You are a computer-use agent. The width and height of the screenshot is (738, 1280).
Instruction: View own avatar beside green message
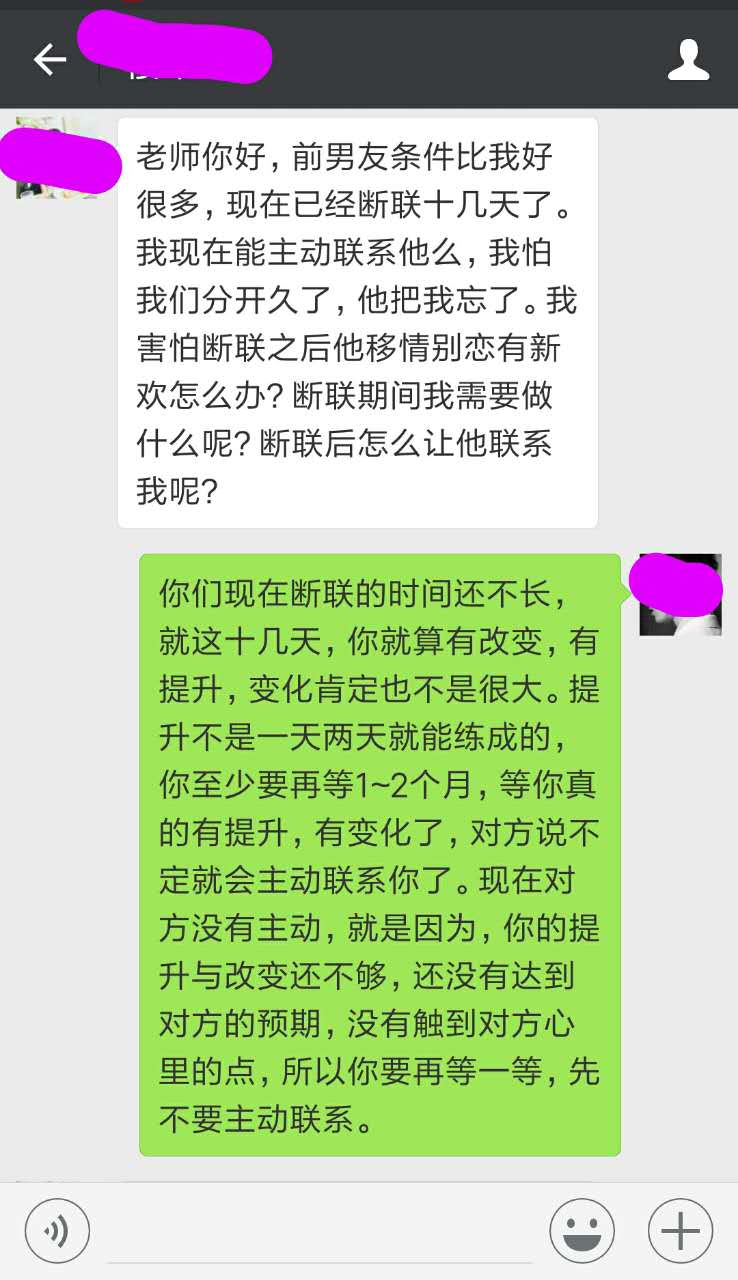(x=680, y=594)
